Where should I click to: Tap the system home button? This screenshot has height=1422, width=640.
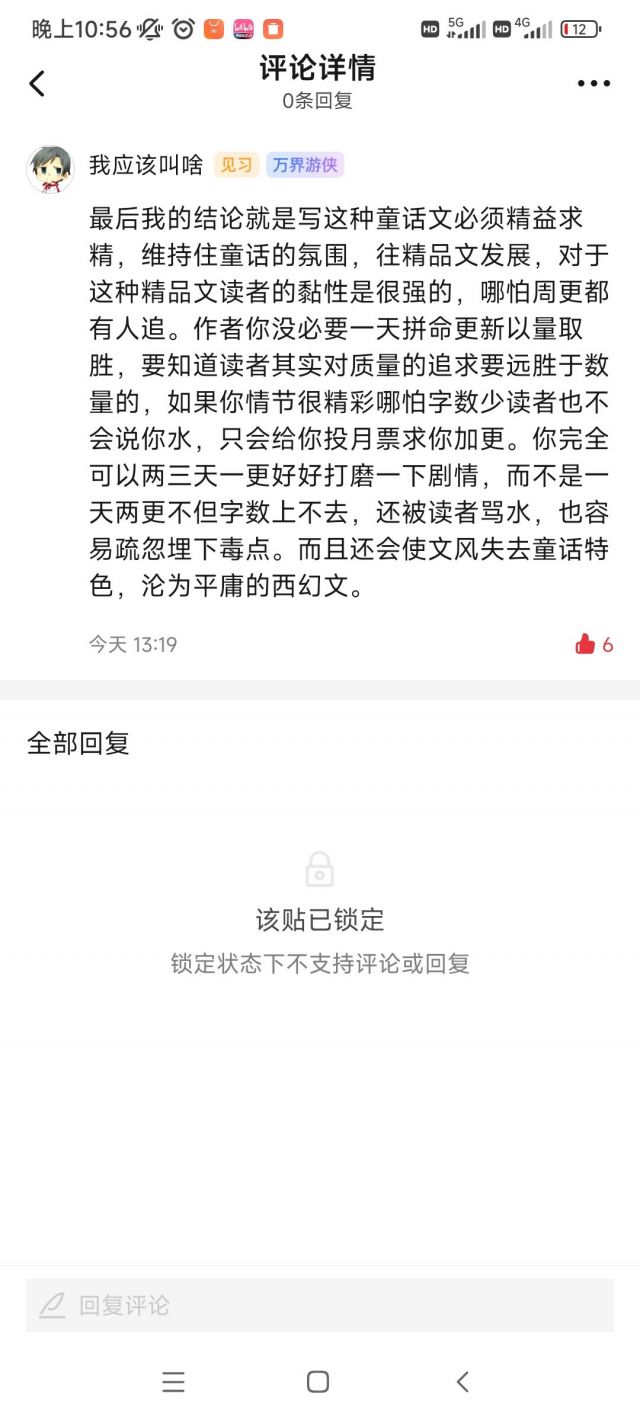coord(318,1382)
